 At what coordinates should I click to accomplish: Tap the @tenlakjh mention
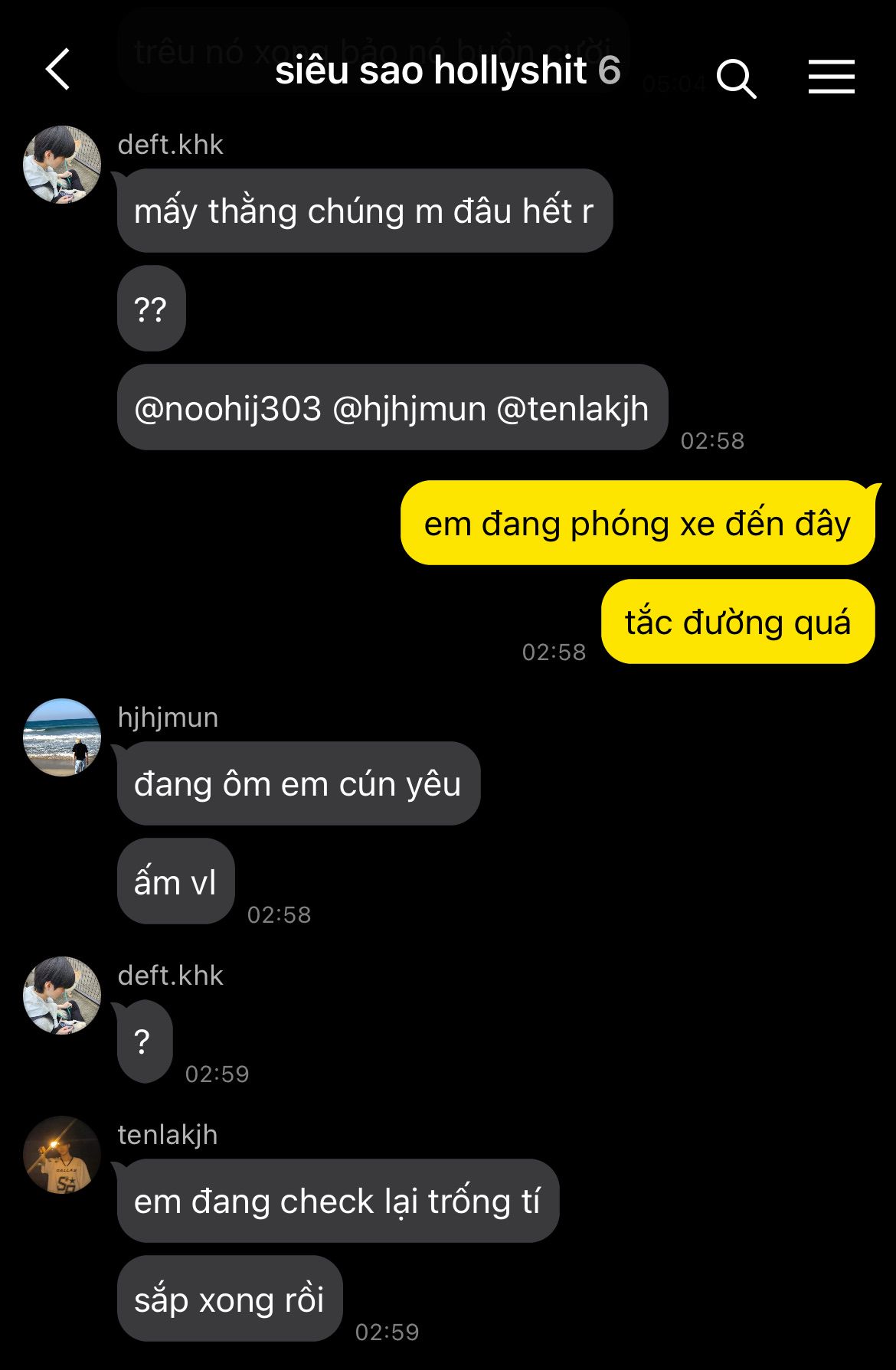tap(573, 409)
